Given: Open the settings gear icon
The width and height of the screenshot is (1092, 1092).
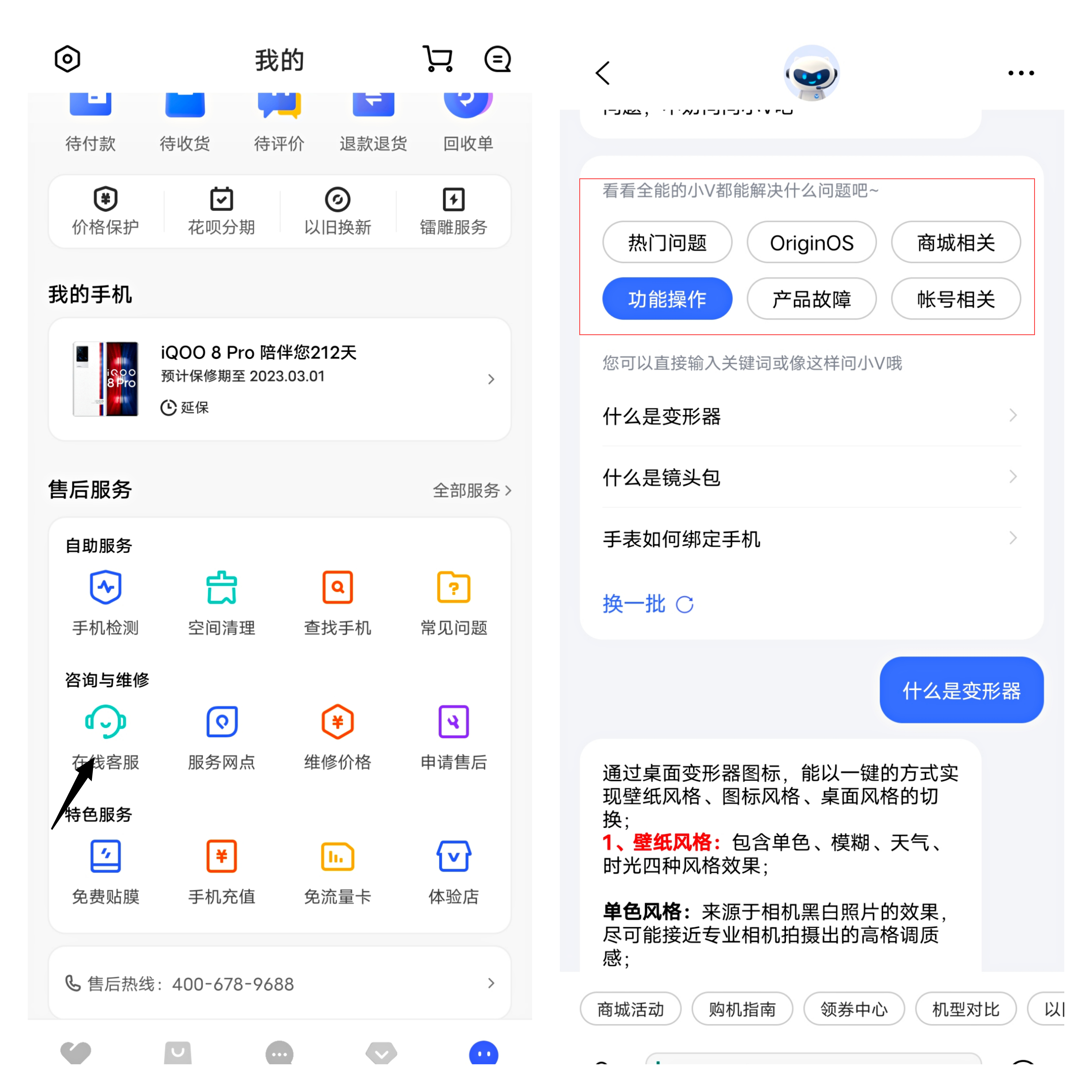Looking at the screenshot, I should pyautogui.click(x=67, y=59).
